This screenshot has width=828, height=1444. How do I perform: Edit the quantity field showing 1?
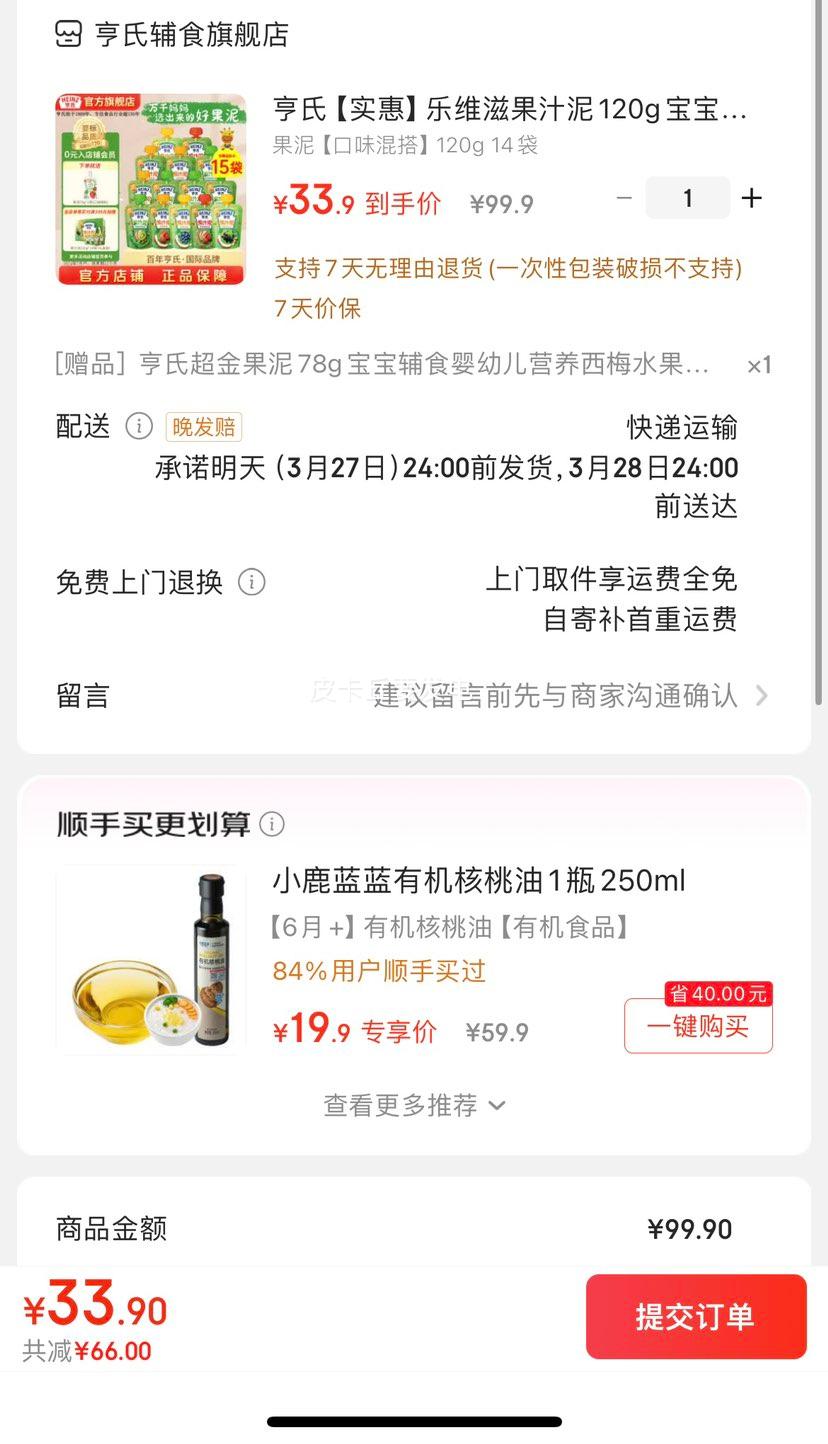point(687,198)
